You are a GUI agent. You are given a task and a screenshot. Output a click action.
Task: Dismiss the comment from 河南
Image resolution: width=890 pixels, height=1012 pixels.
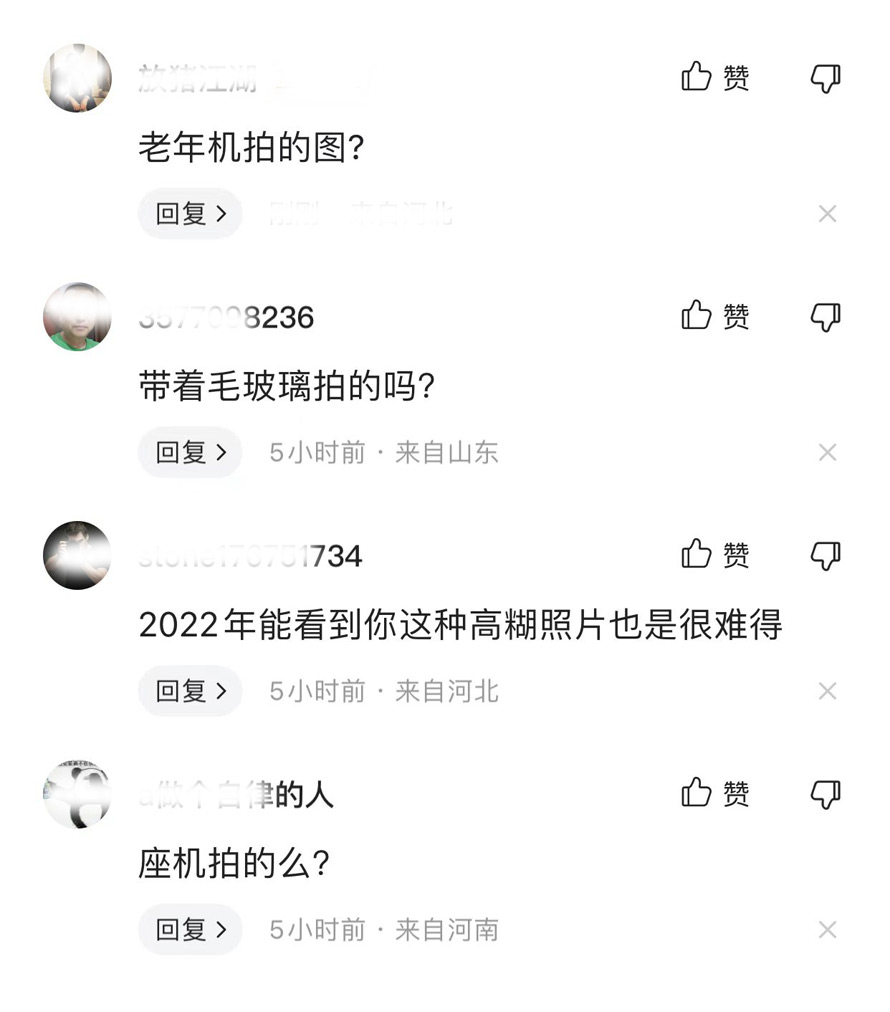coord(827,930)
